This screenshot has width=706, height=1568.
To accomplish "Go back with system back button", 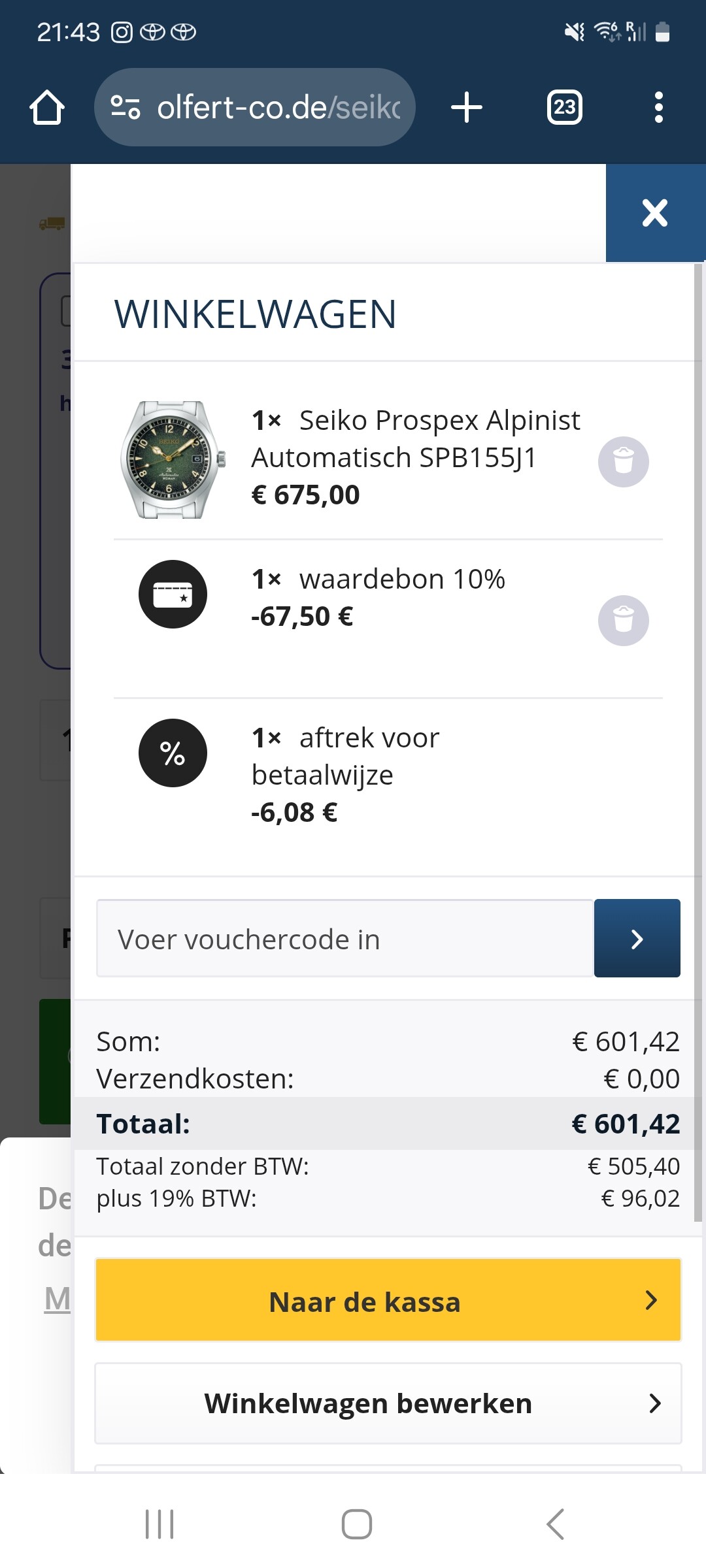I will (x=555, y=1524).
